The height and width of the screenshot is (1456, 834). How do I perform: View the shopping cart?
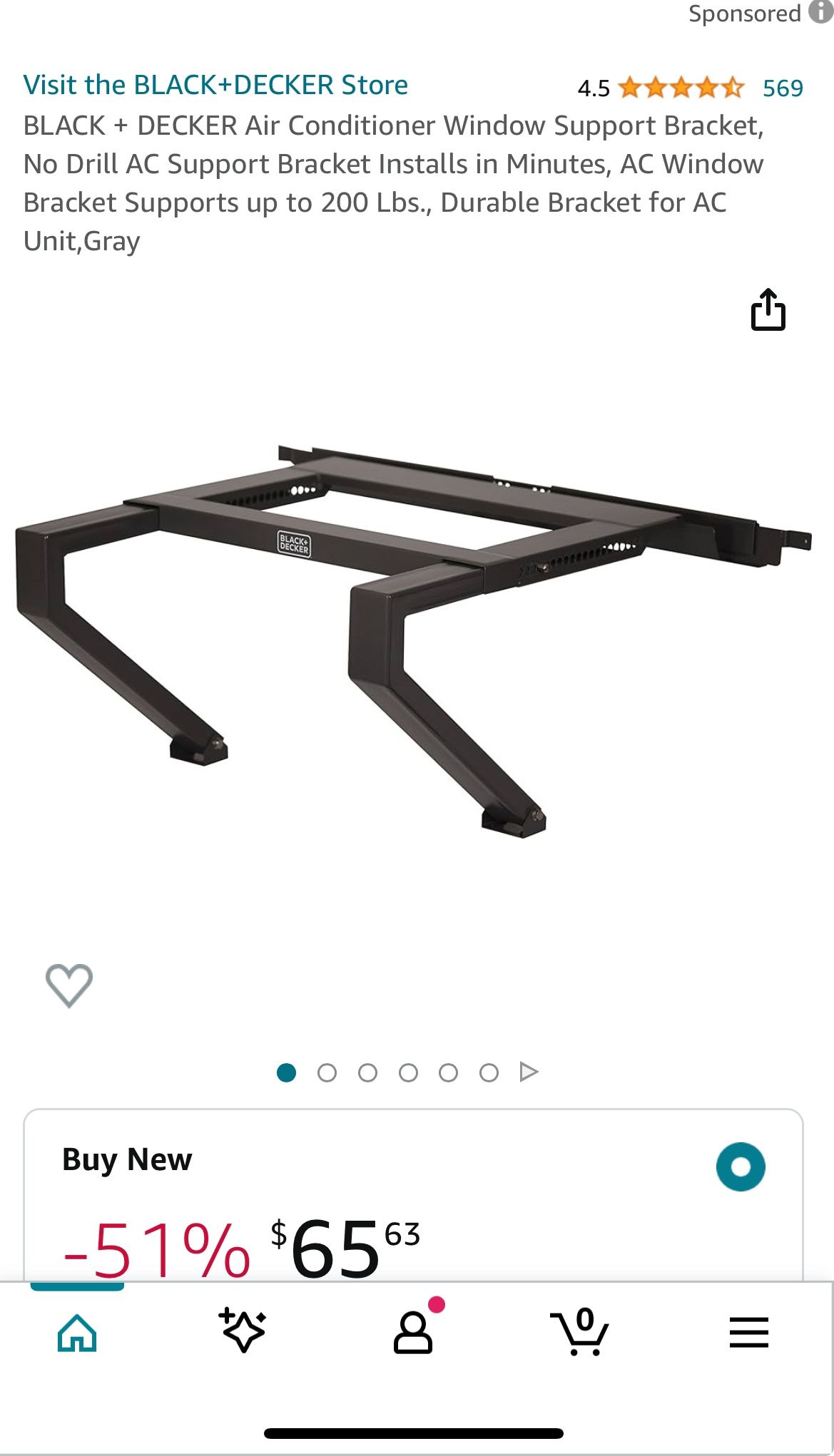[581, 1332]
